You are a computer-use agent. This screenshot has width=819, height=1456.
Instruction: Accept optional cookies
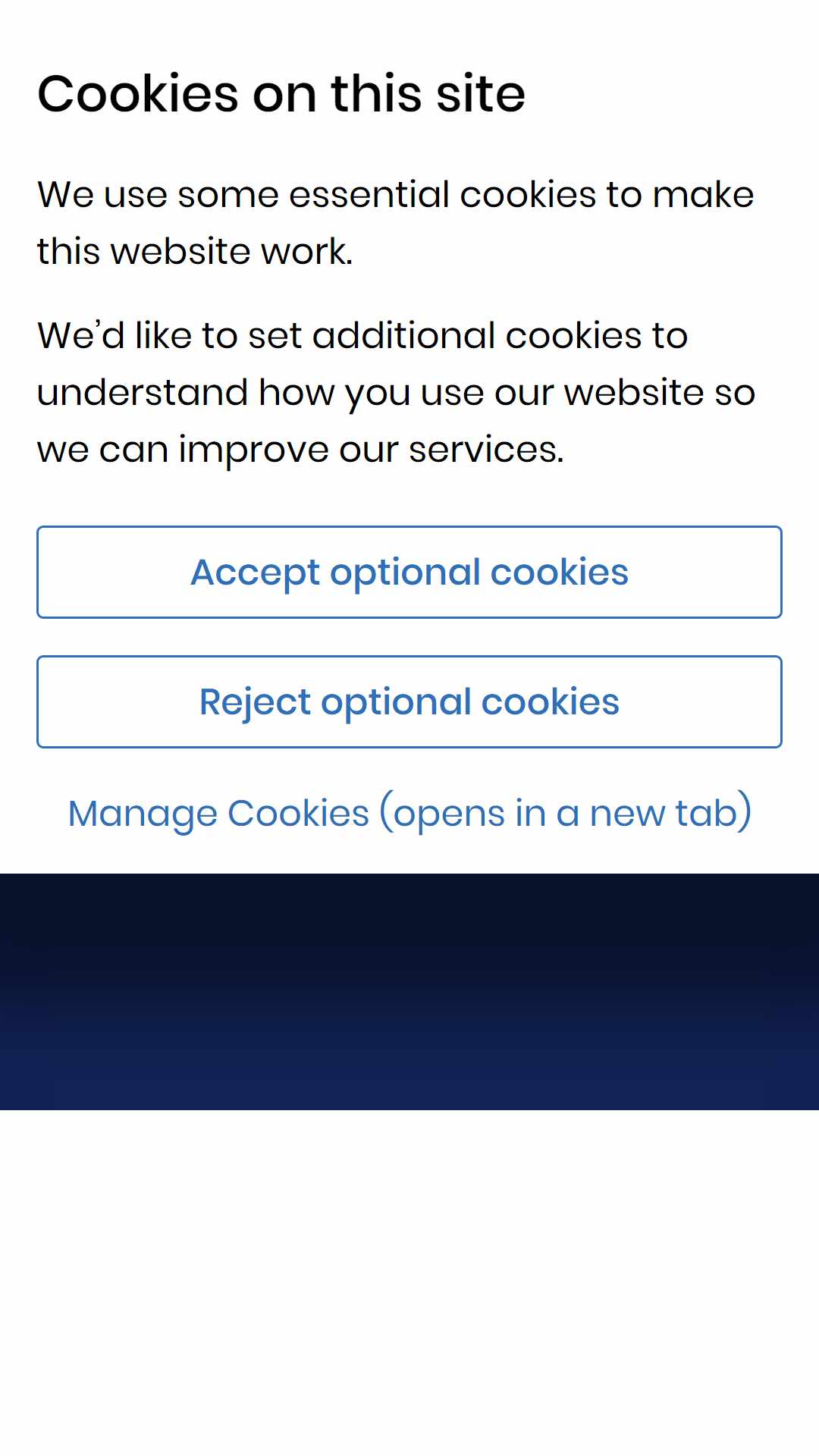click(409, 572)
